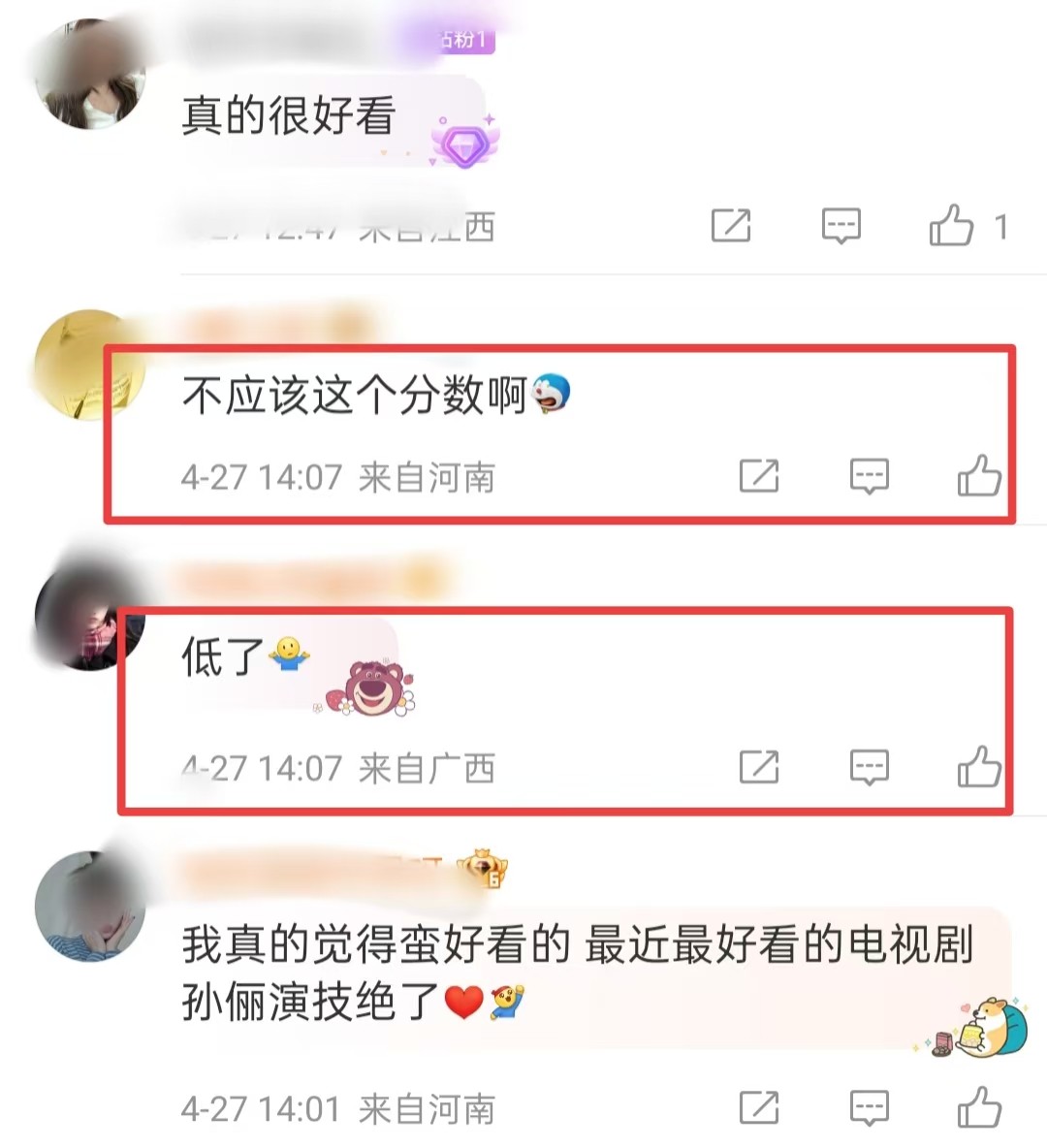Repost the comment 真的很好看
The width and height of the screenshot is (1047, 1148).
(731, 226)
